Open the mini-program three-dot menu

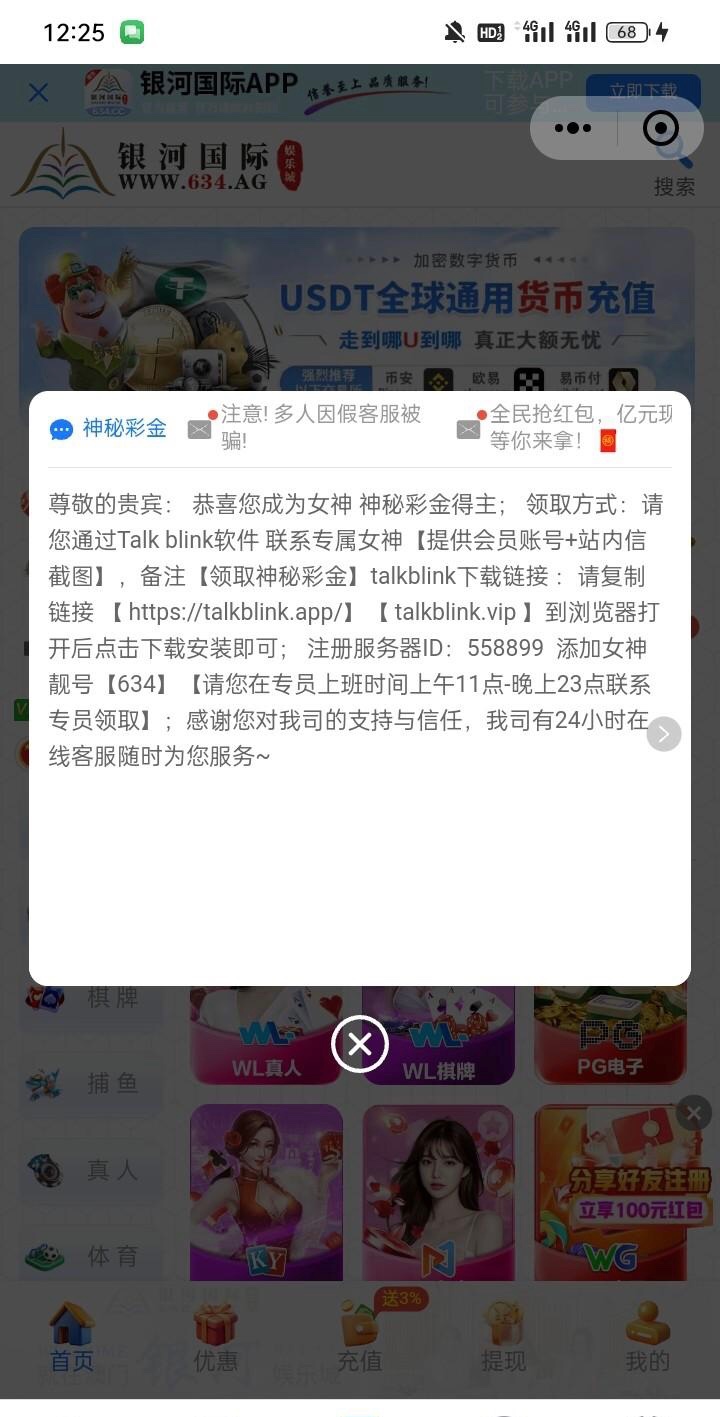coord(573,128)
